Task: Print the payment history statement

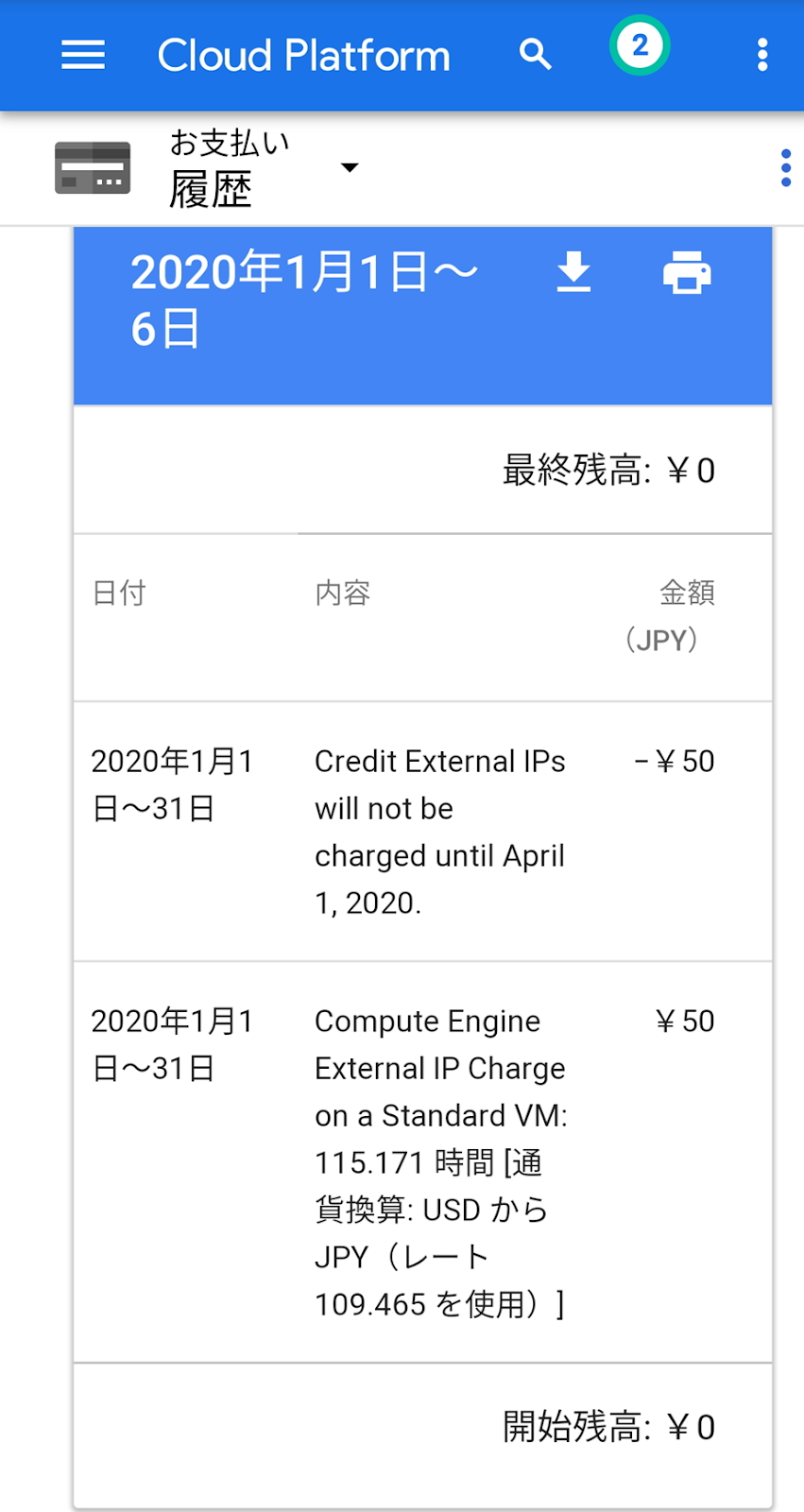Action: tap(687, 272)
